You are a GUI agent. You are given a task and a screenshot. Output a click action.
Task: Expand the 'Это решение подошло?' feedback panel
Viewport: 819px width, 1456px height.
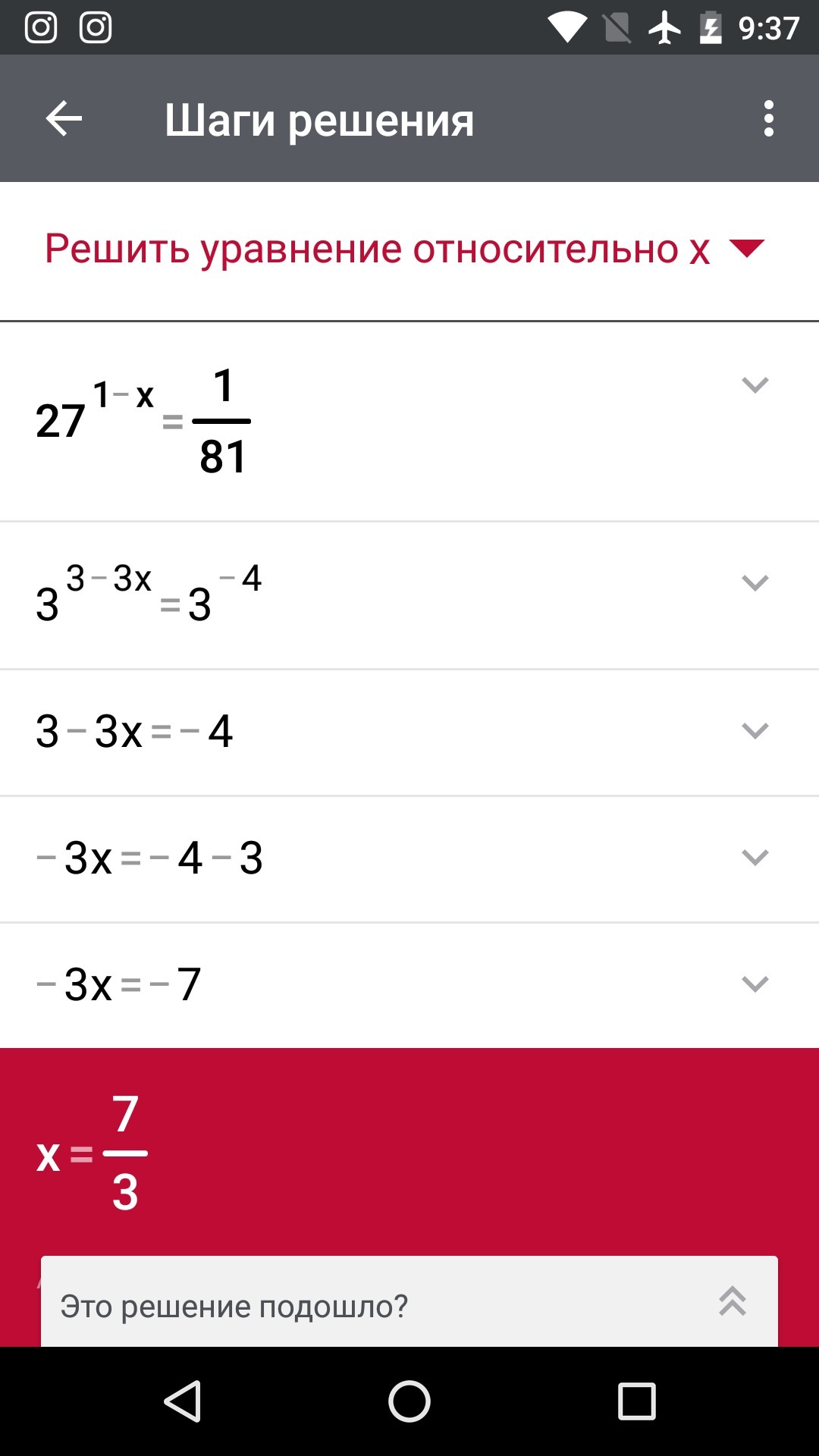pyautogui.click(x=732, y=1301)
